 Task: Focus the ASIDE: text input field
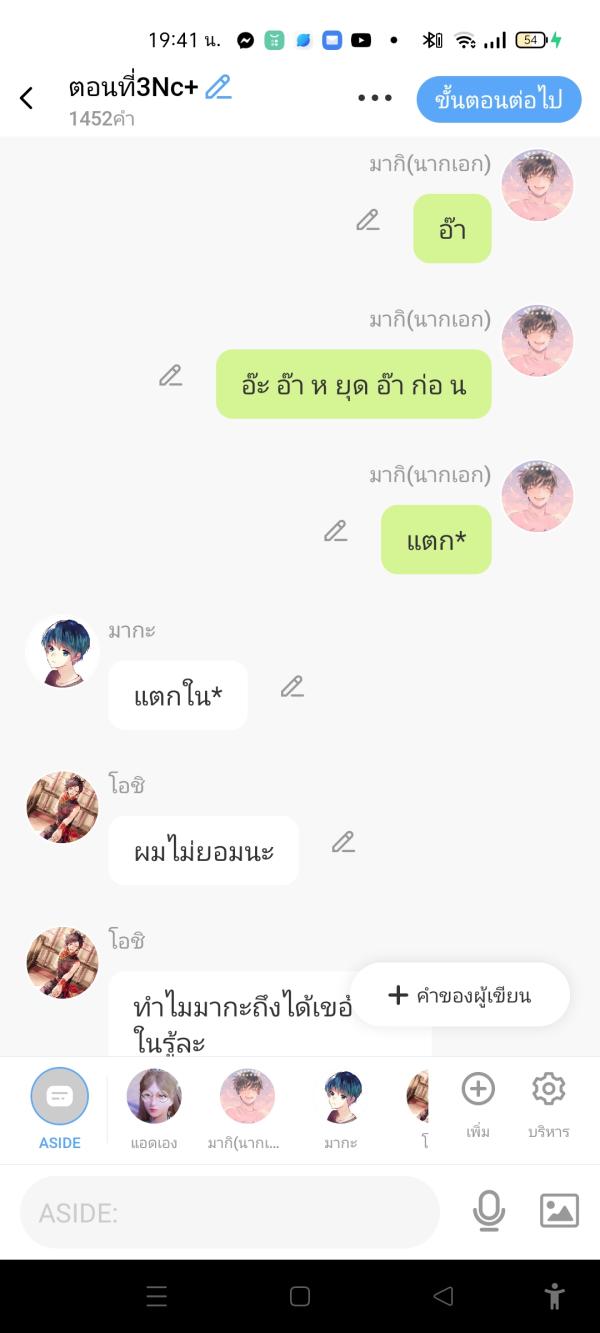pyautogui.click(x=230, y=1213)
